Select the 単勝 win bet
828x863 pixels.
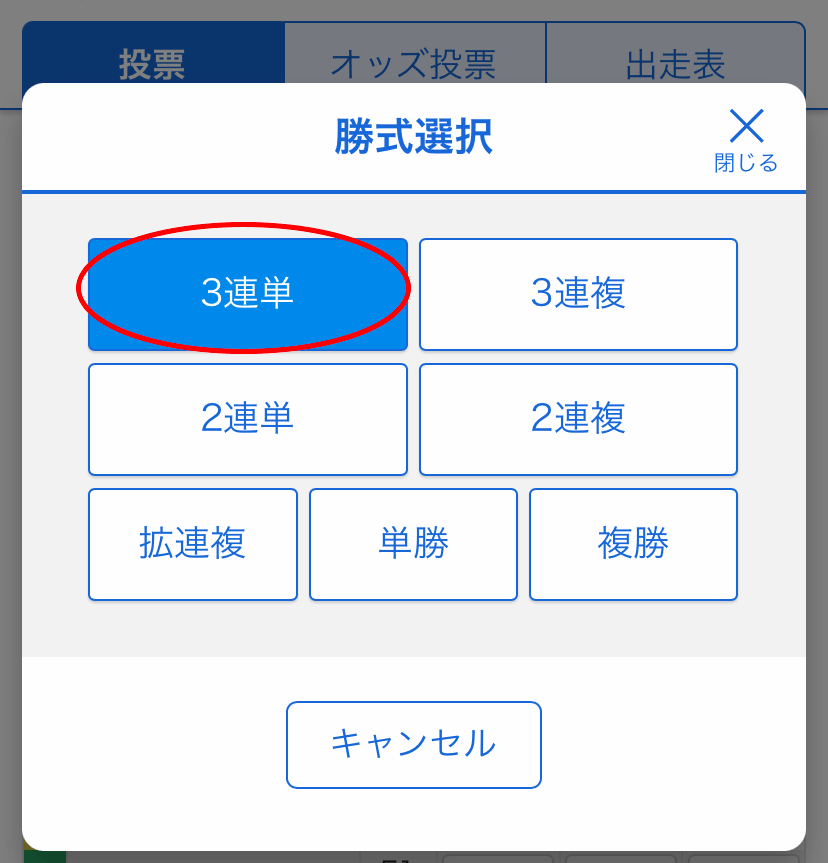(x=413, y=544)
